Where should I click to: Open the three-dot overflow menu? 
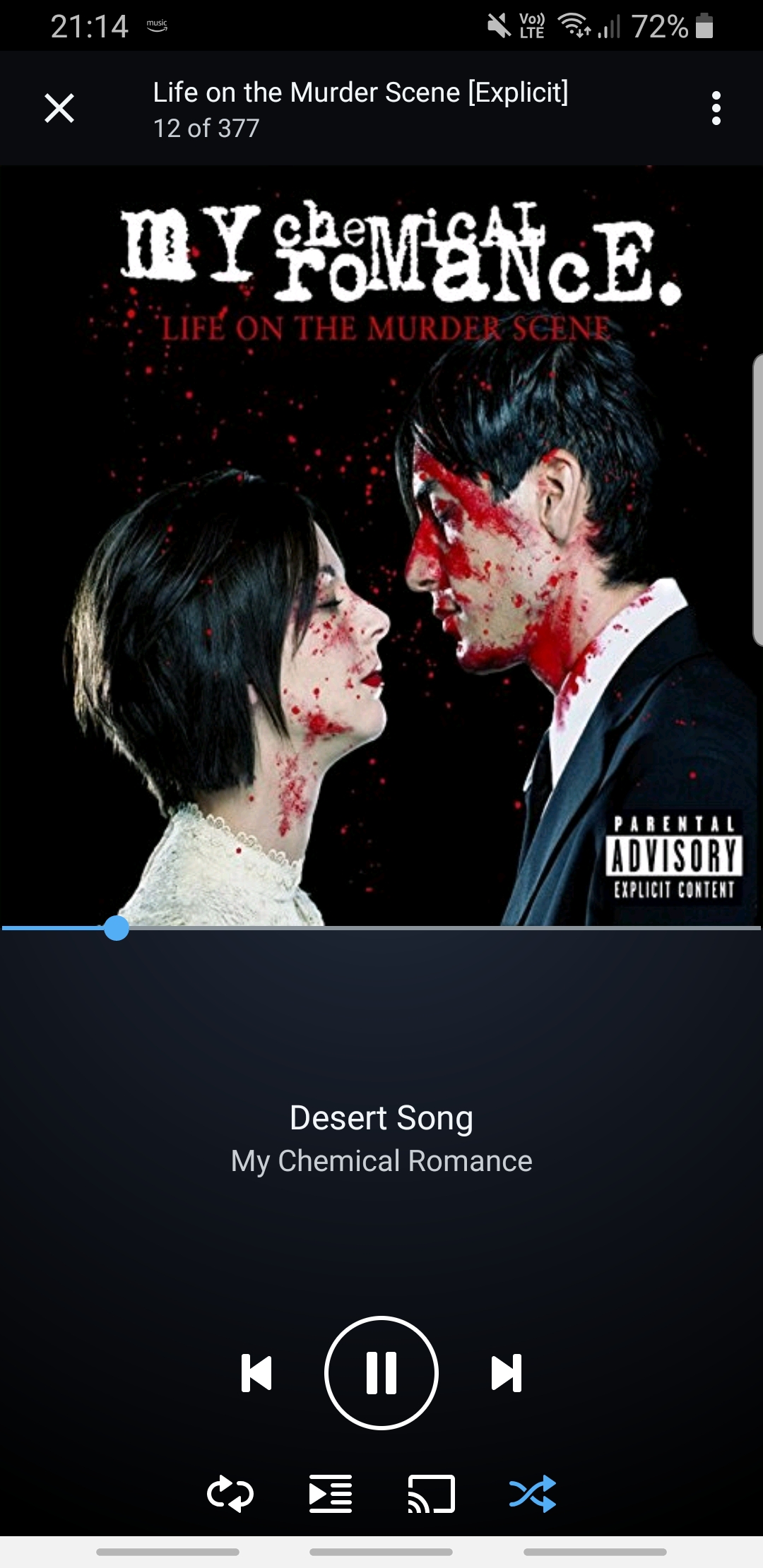point(716,108)
